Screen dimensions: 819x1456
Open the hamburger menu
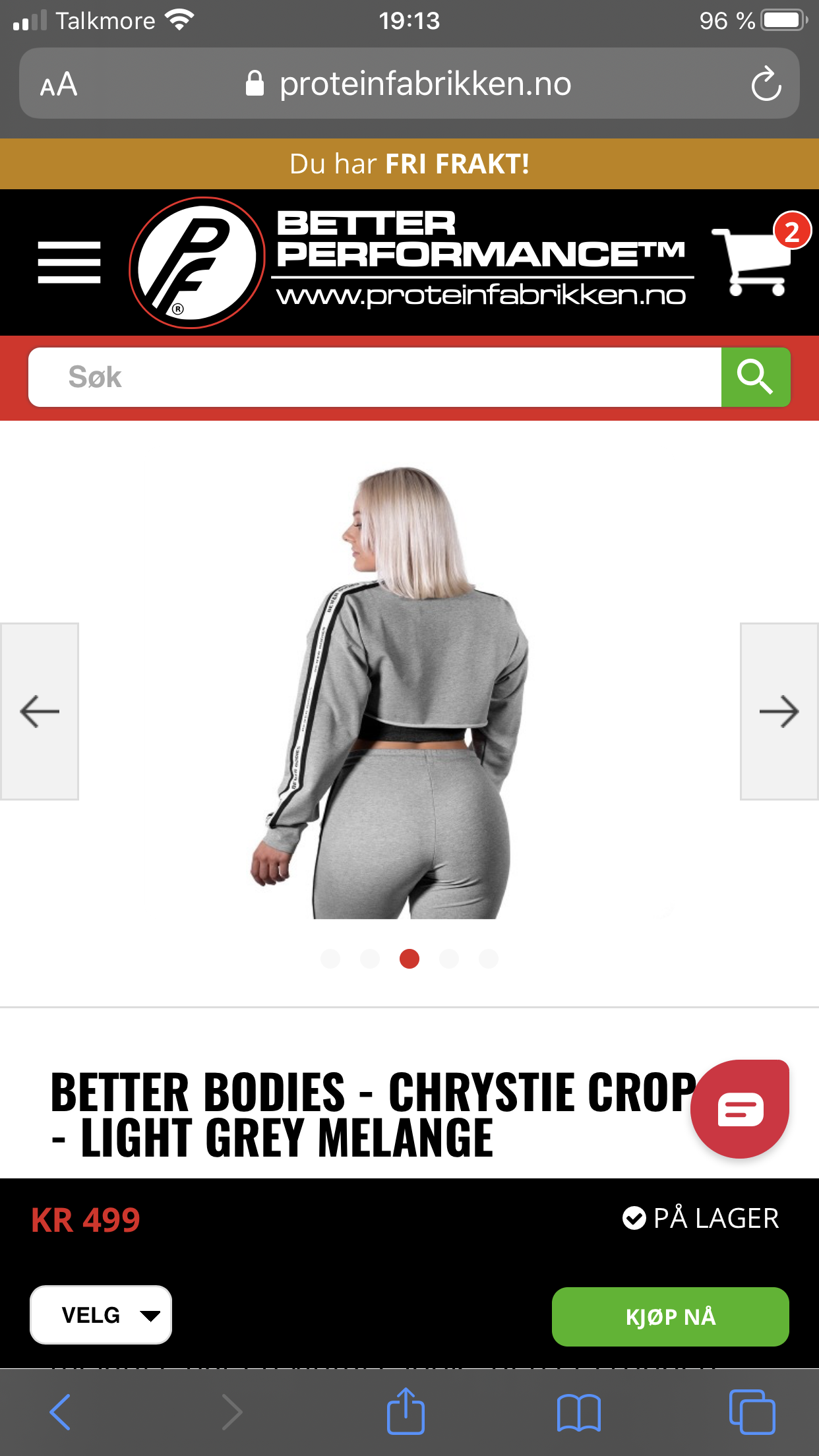point(69,262)
